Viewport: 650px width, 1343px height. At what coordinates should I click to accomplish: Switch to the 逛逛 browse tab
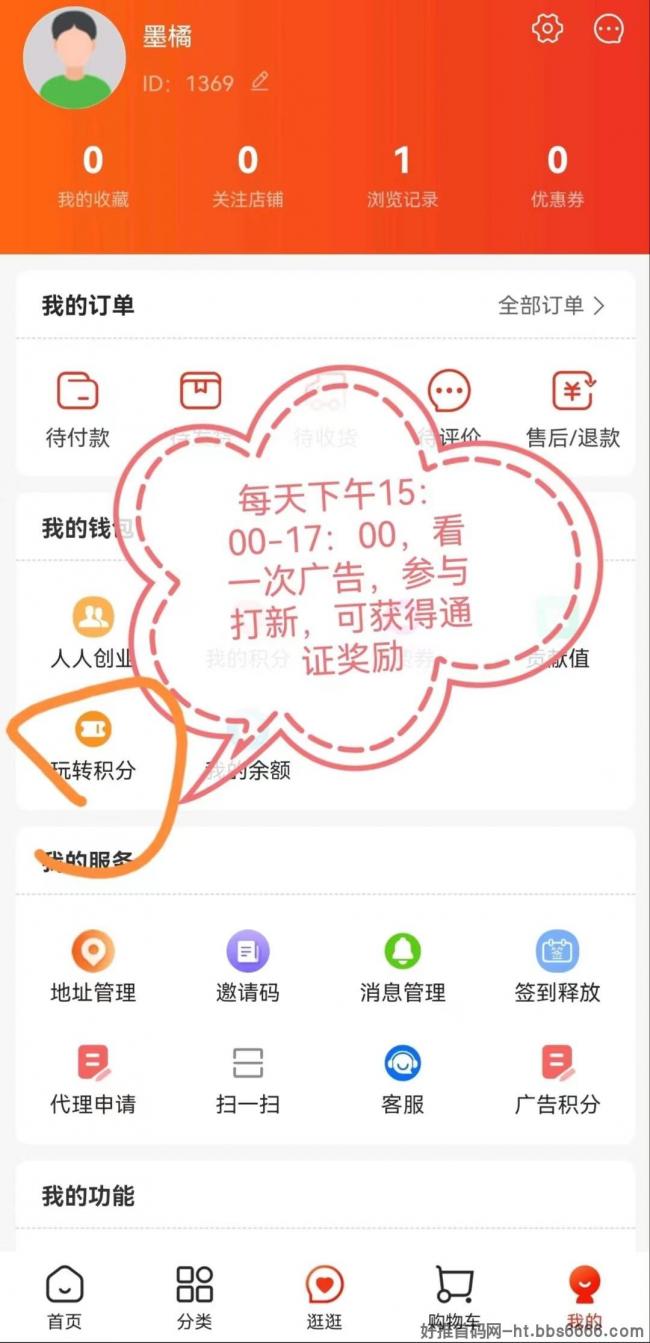(325, 1297)
